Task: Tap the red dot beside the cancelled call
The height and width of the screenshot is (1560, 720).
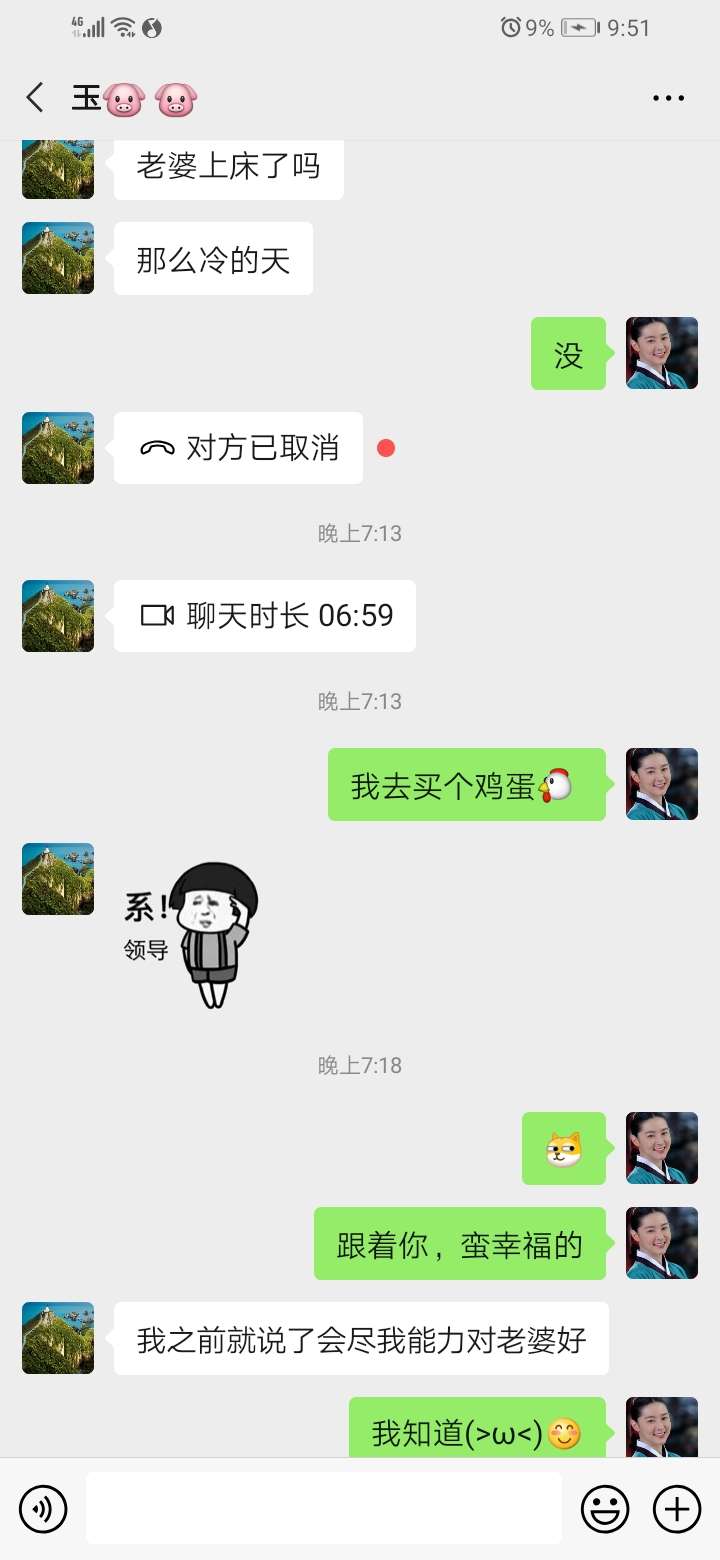Action: 387,448
